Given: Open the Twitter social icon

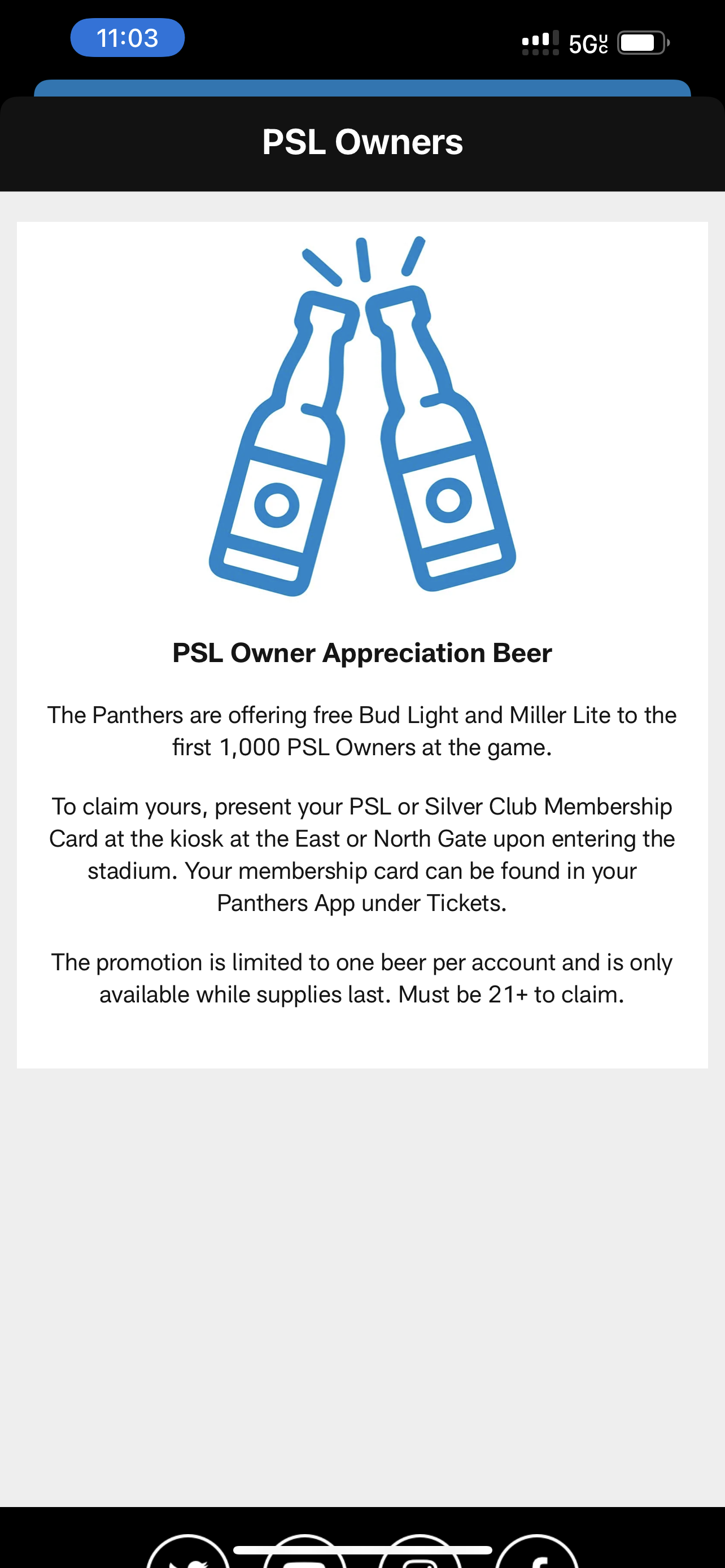Looking at the screenshot, I should [188, 1552].
